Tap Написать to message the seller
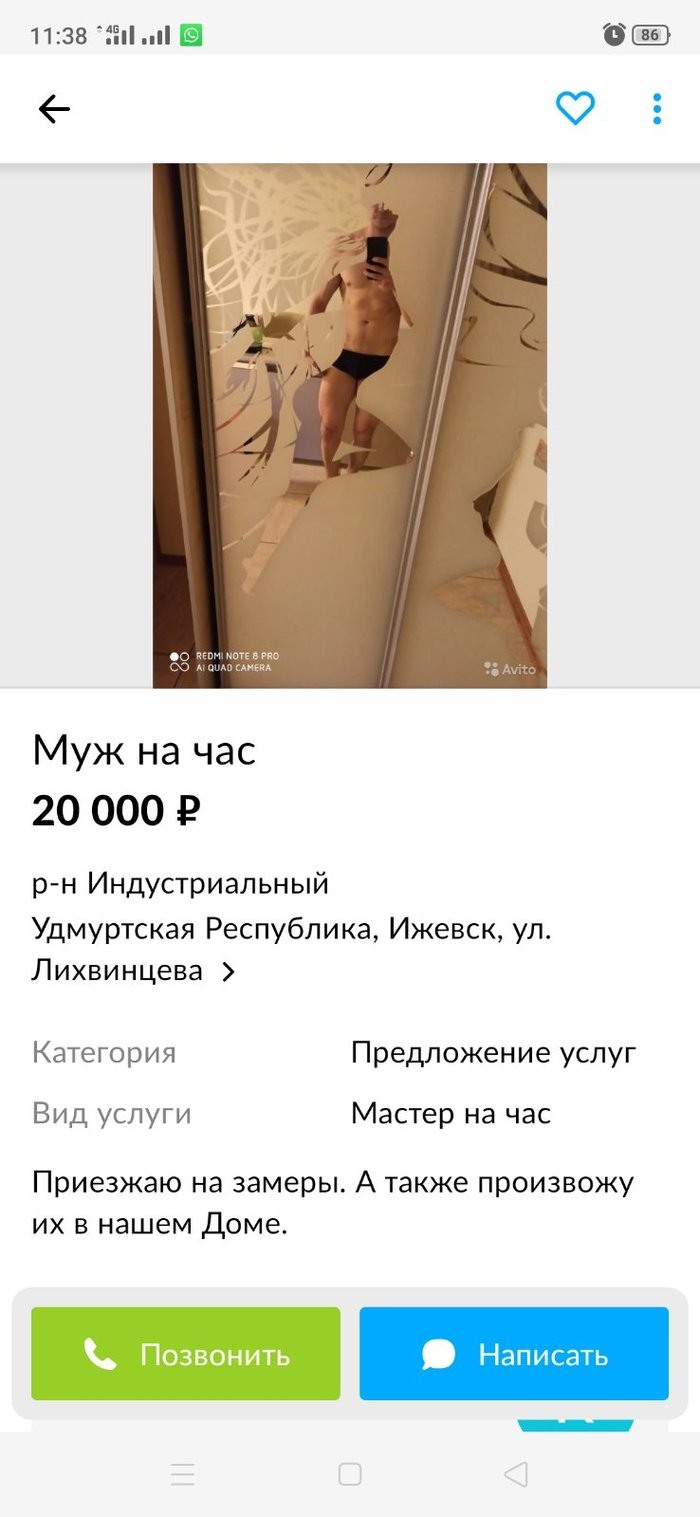Image resolution: width=700 pixels, height=1517 pixels. coord(514,1354)
